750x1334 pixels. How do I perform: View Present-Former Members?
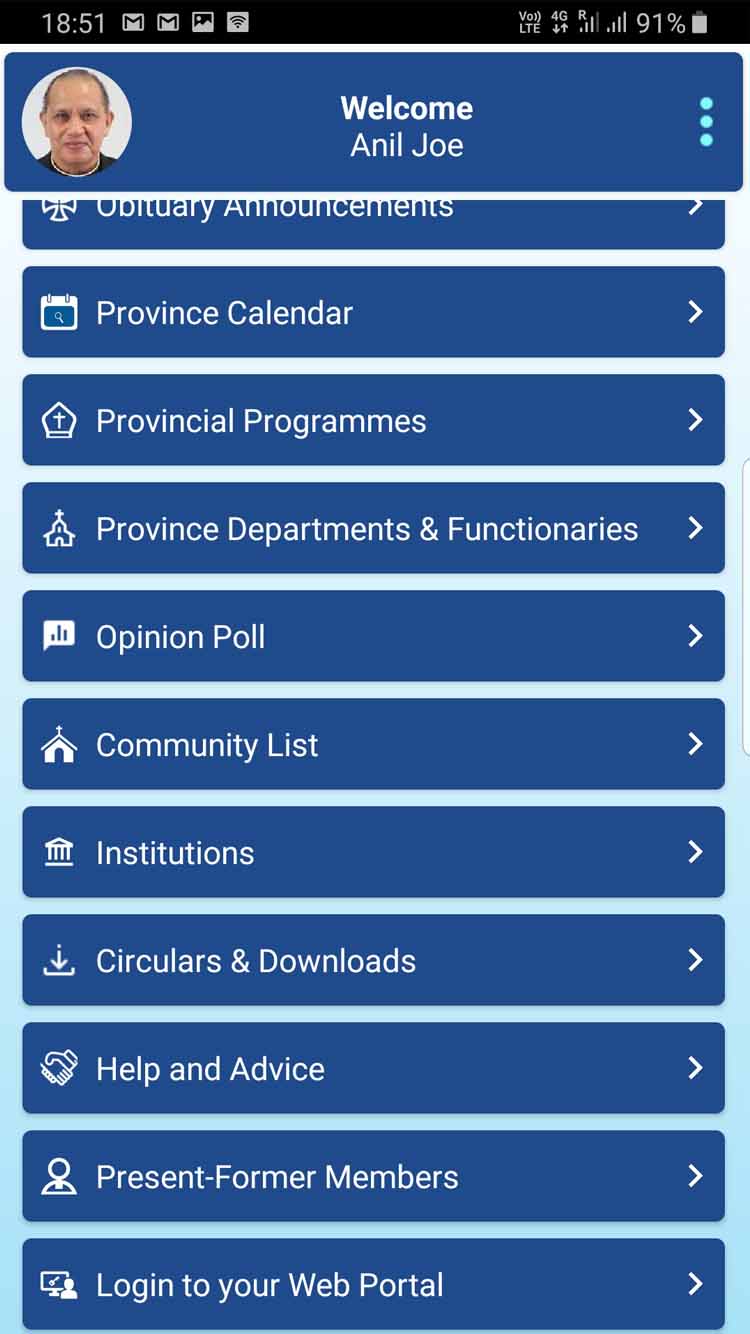[373, 1176]
